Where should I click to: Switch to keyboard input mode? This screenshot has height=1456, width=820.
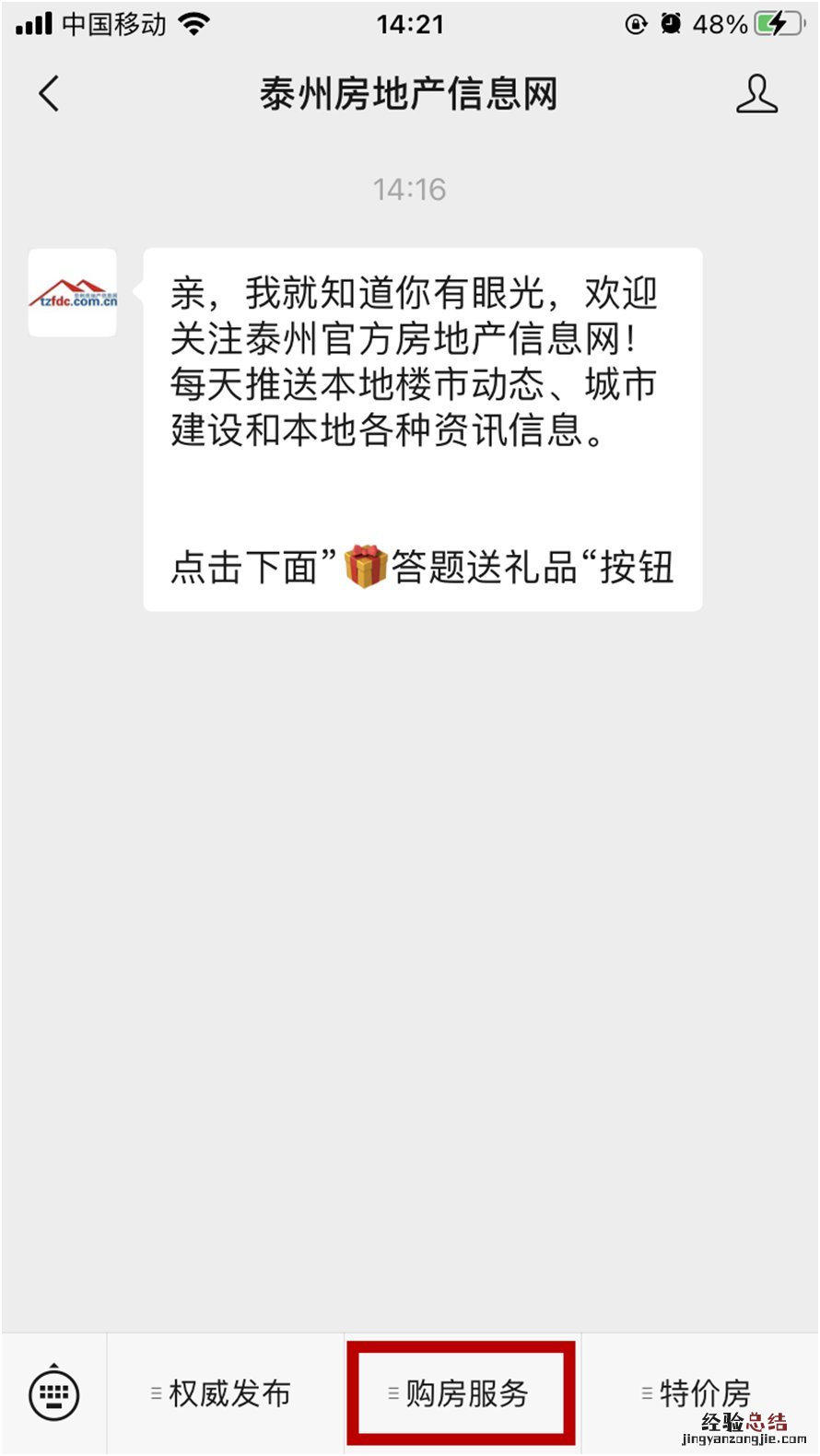tap(54, 1393)
